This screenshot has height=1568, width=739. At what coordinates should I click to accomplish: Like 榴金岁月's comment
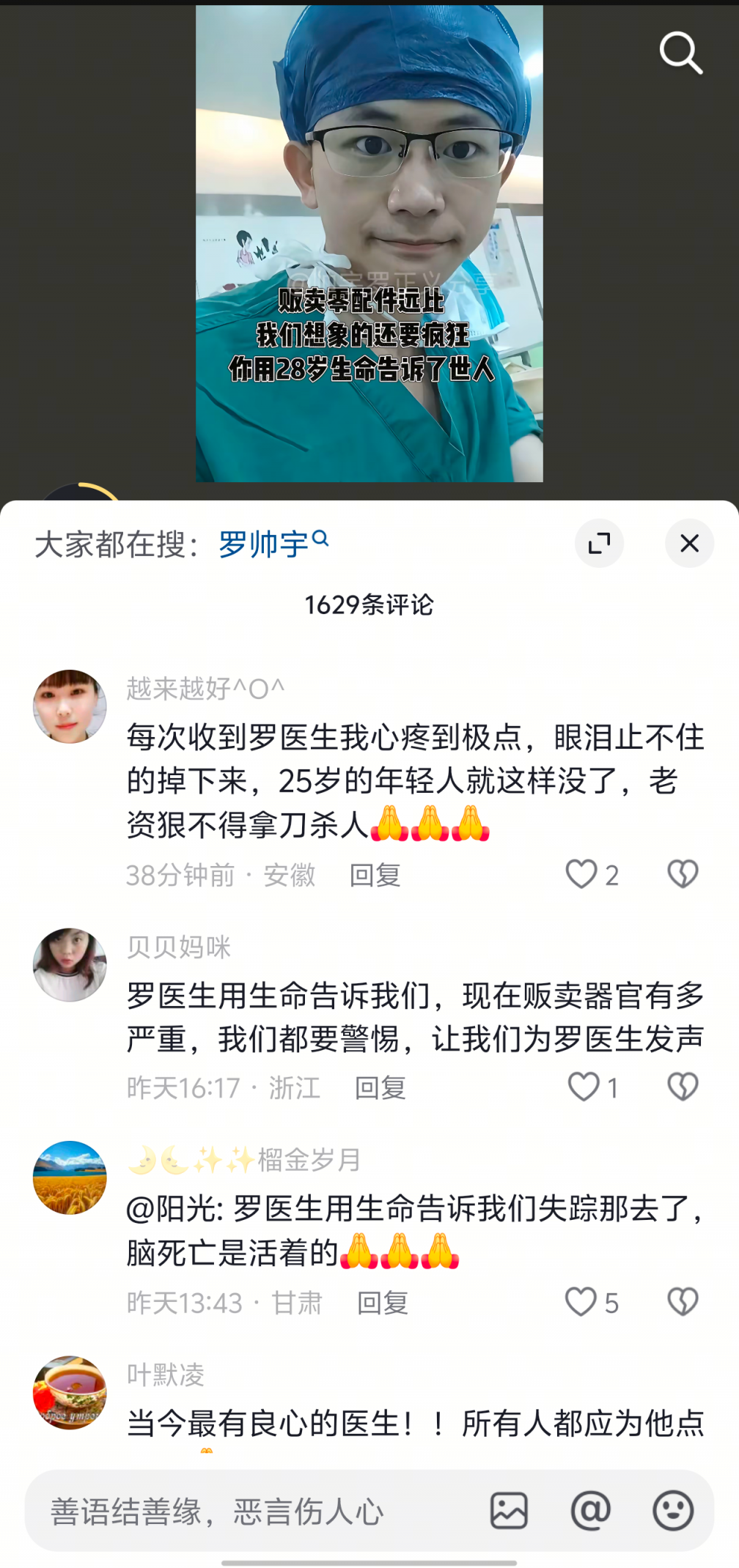point(581,1302)
